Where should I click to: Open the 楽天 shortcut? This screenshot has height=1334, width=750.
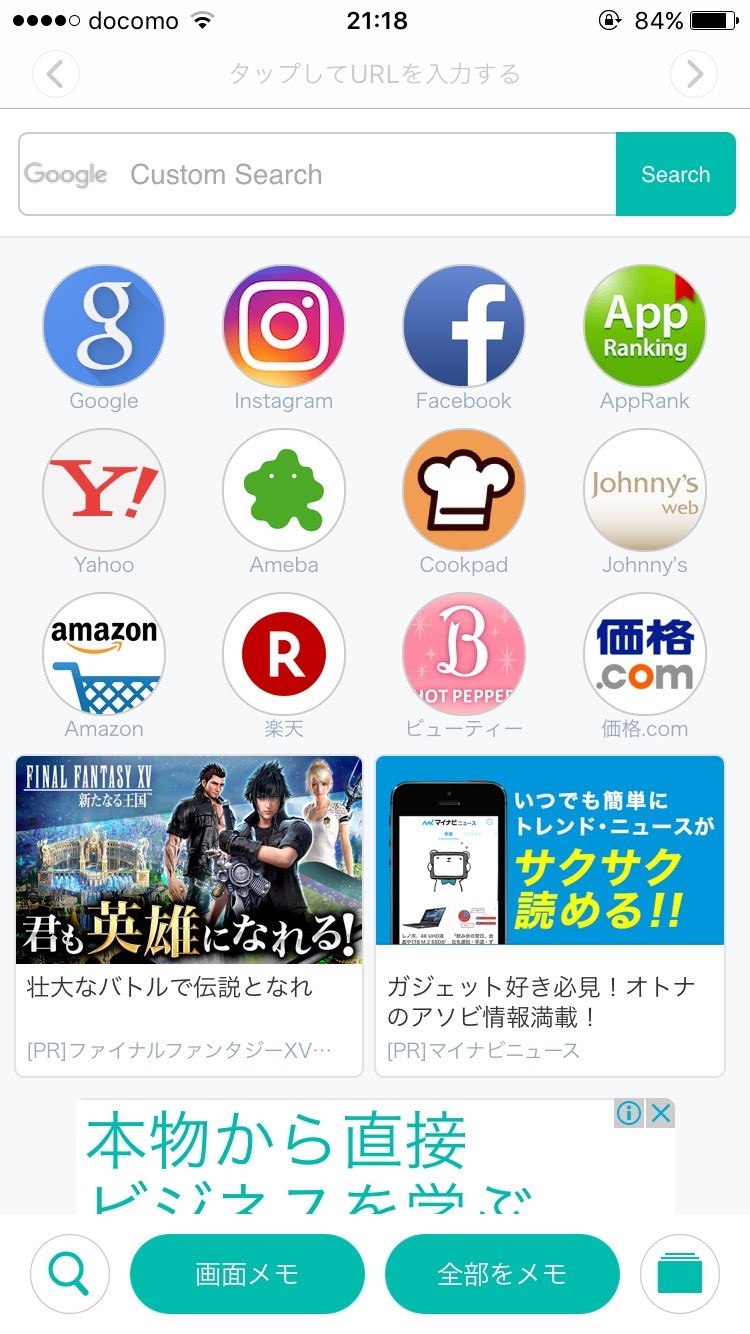click(284, 654)
